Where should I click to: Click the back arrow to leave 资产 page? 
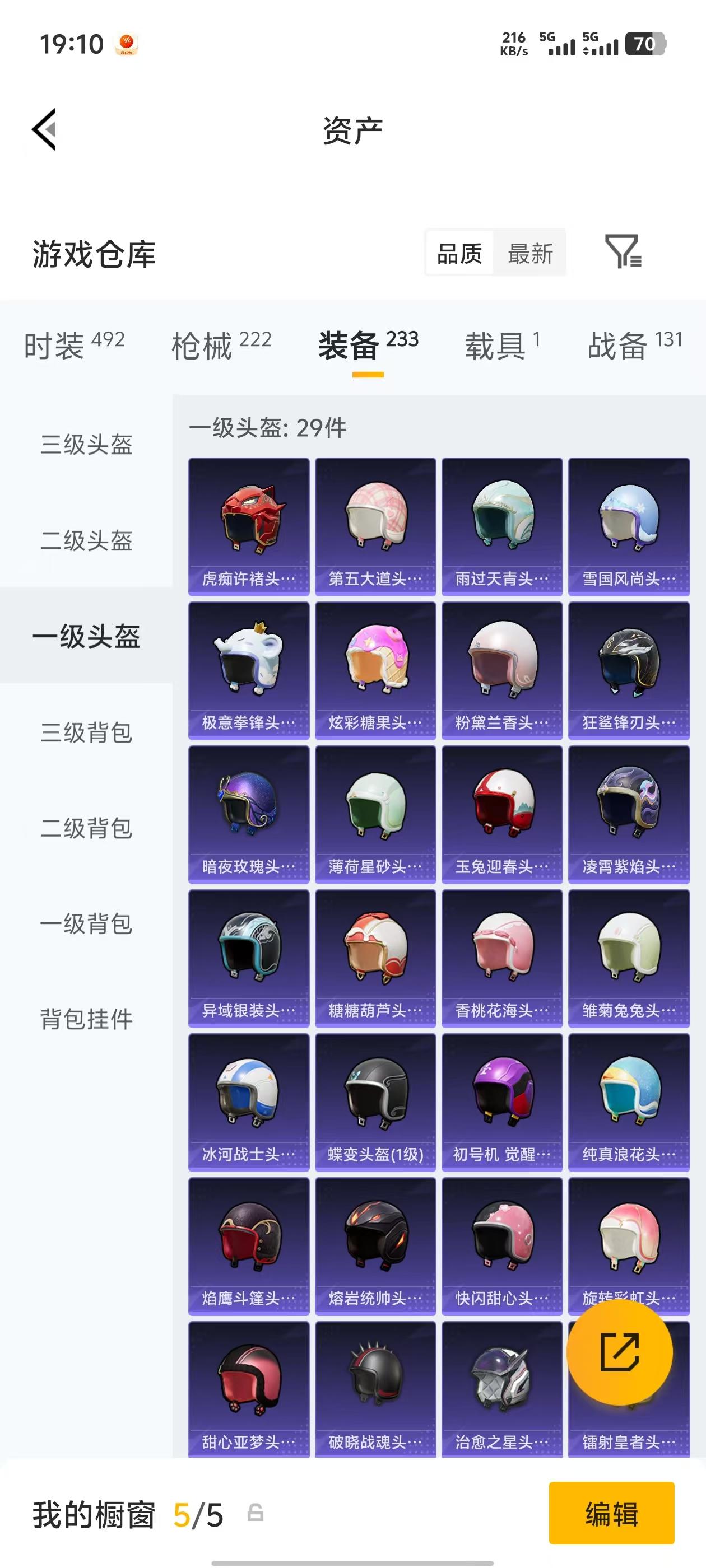(44, 130)
